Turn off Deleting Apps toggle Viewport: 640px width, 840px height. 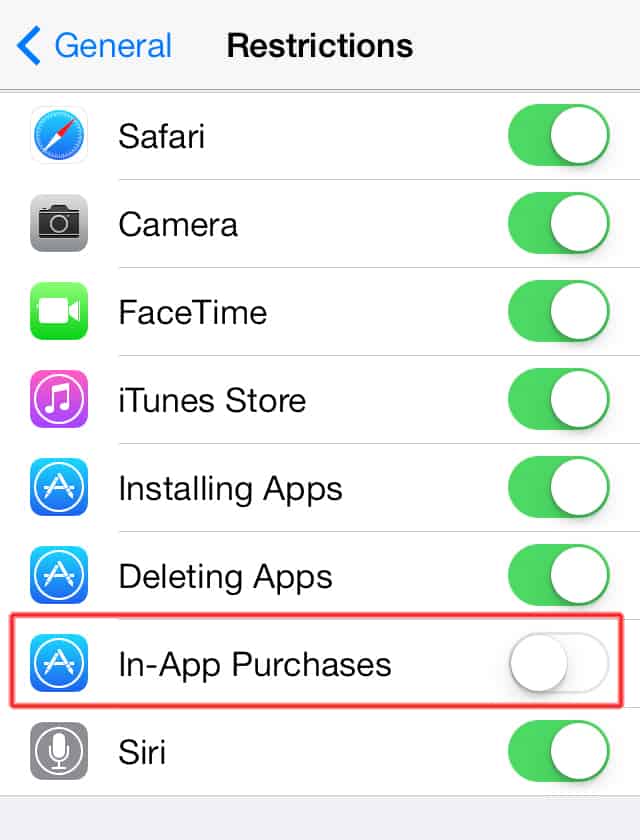tap(558, 576)
